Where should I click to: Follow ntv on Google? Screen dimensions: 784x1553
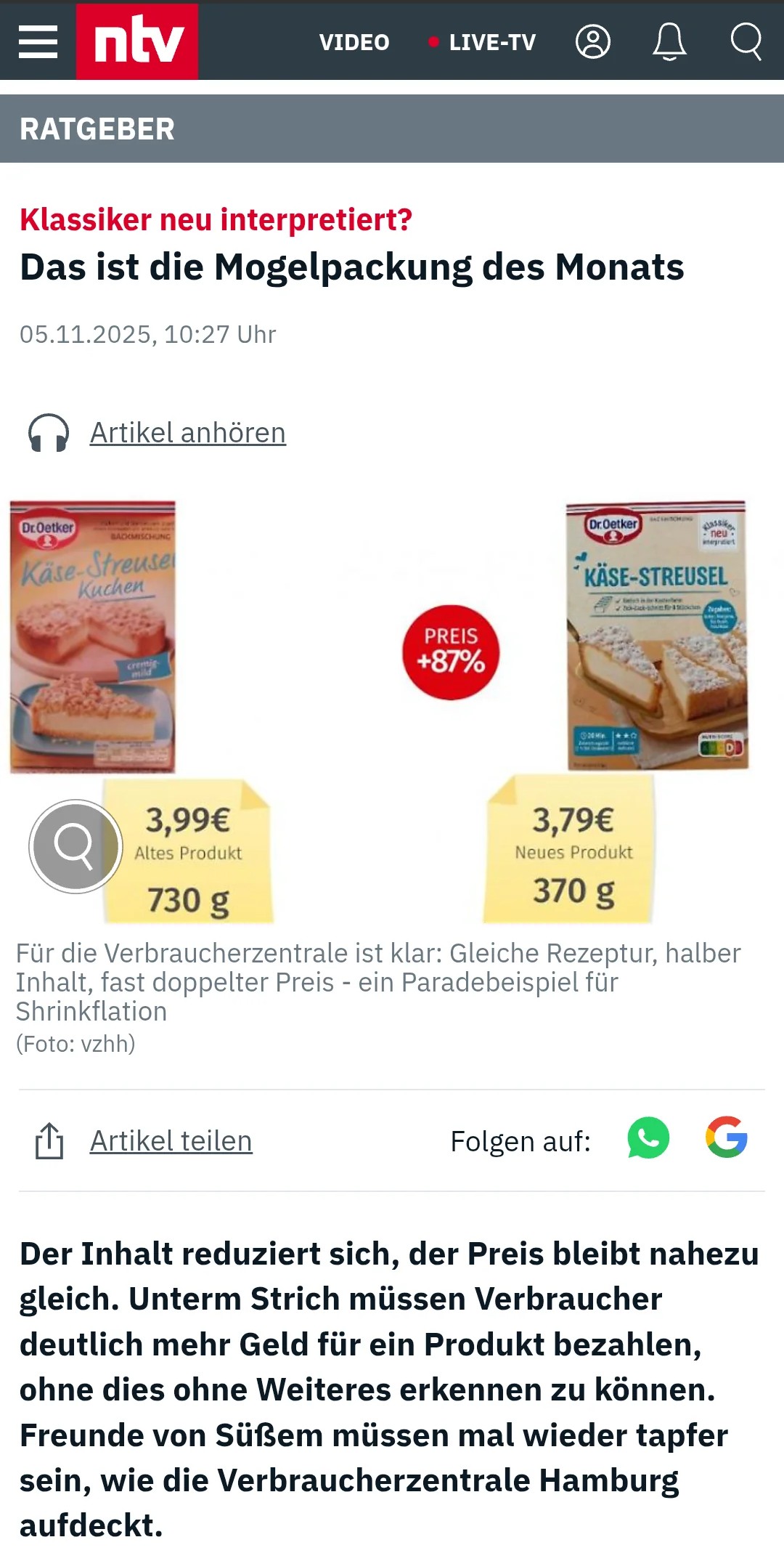point(727,1138)
